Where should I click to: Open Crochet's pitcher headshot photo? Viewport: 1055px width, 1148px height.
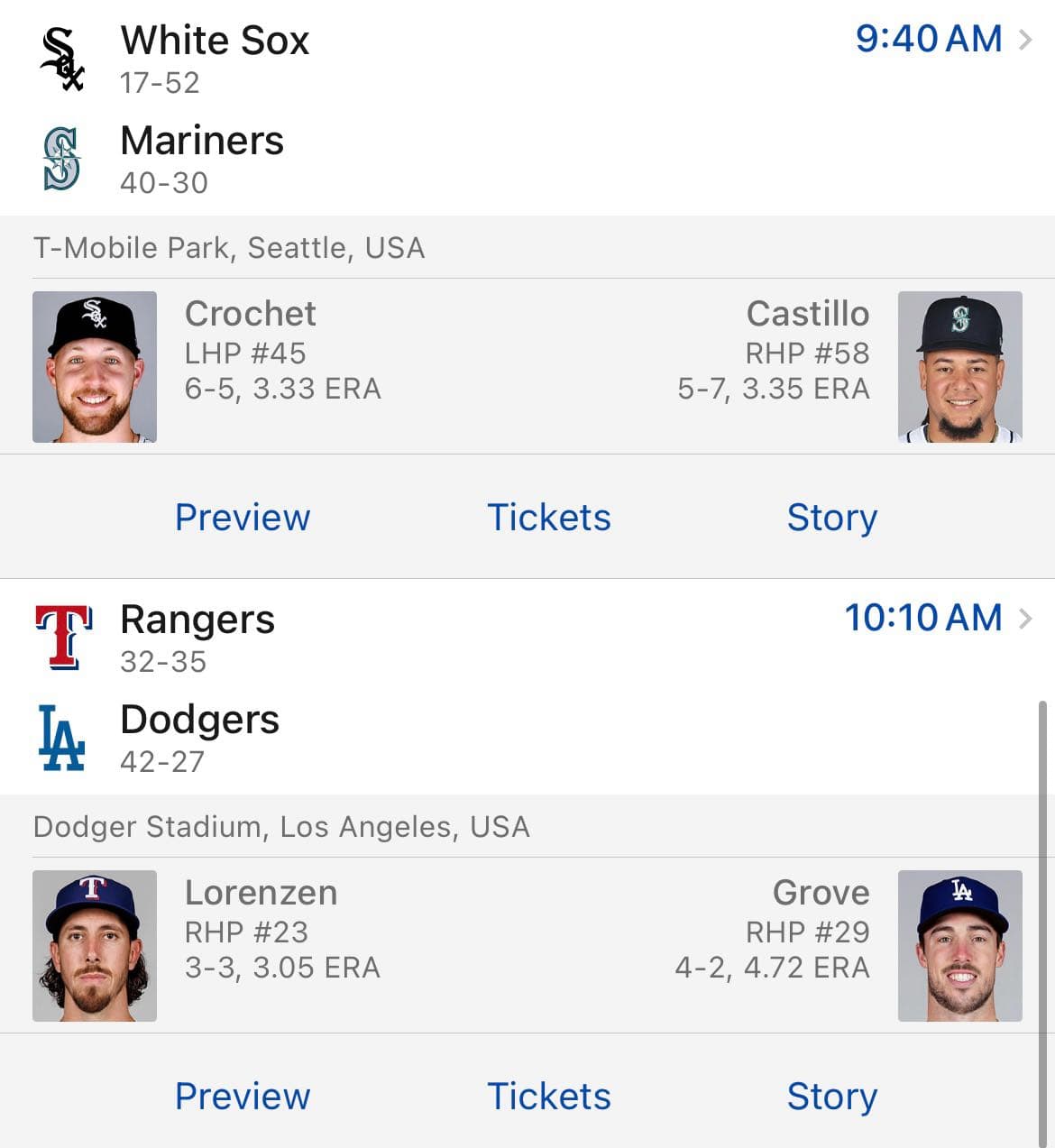pyautogui.click(x=95, y=366)
